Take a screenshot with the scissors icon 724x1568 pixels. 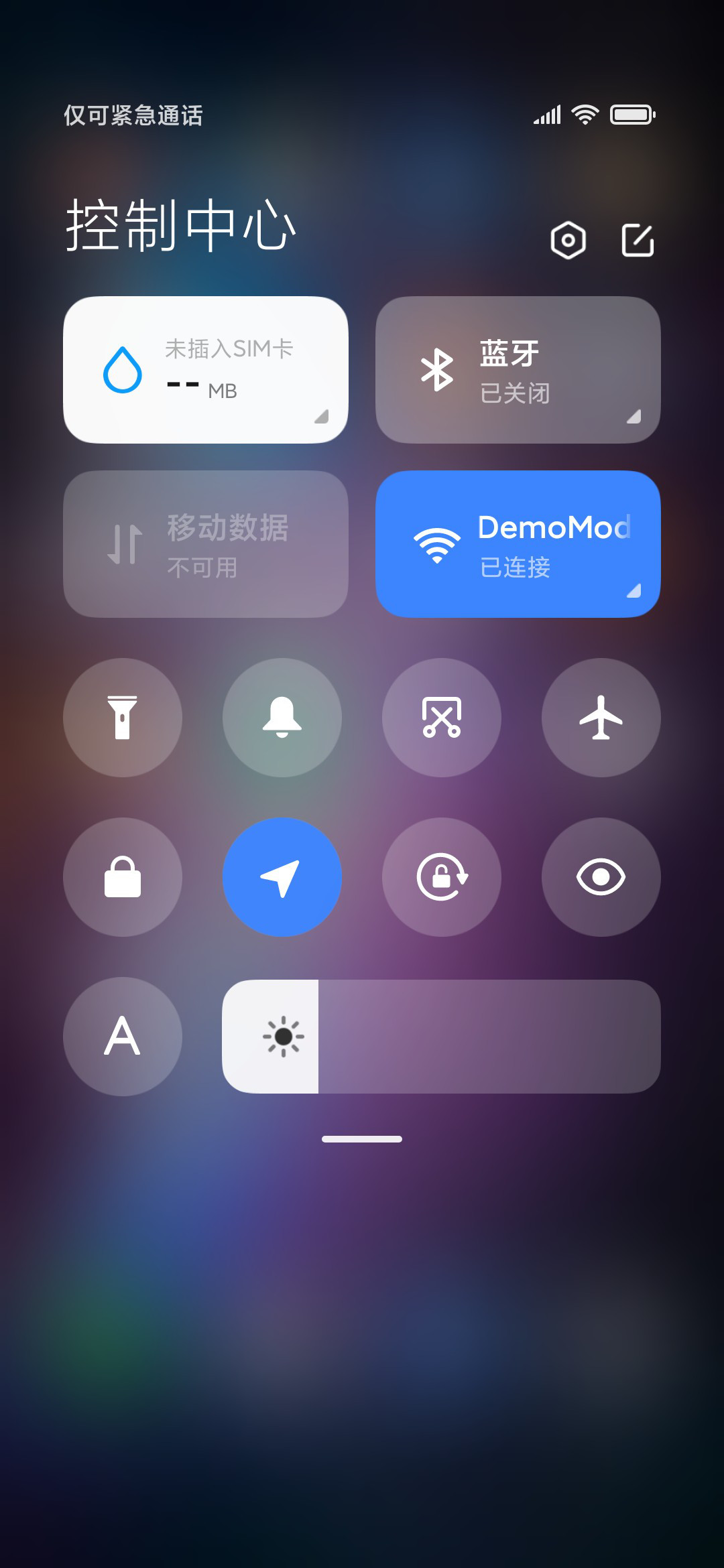click(x=442, y=718)
